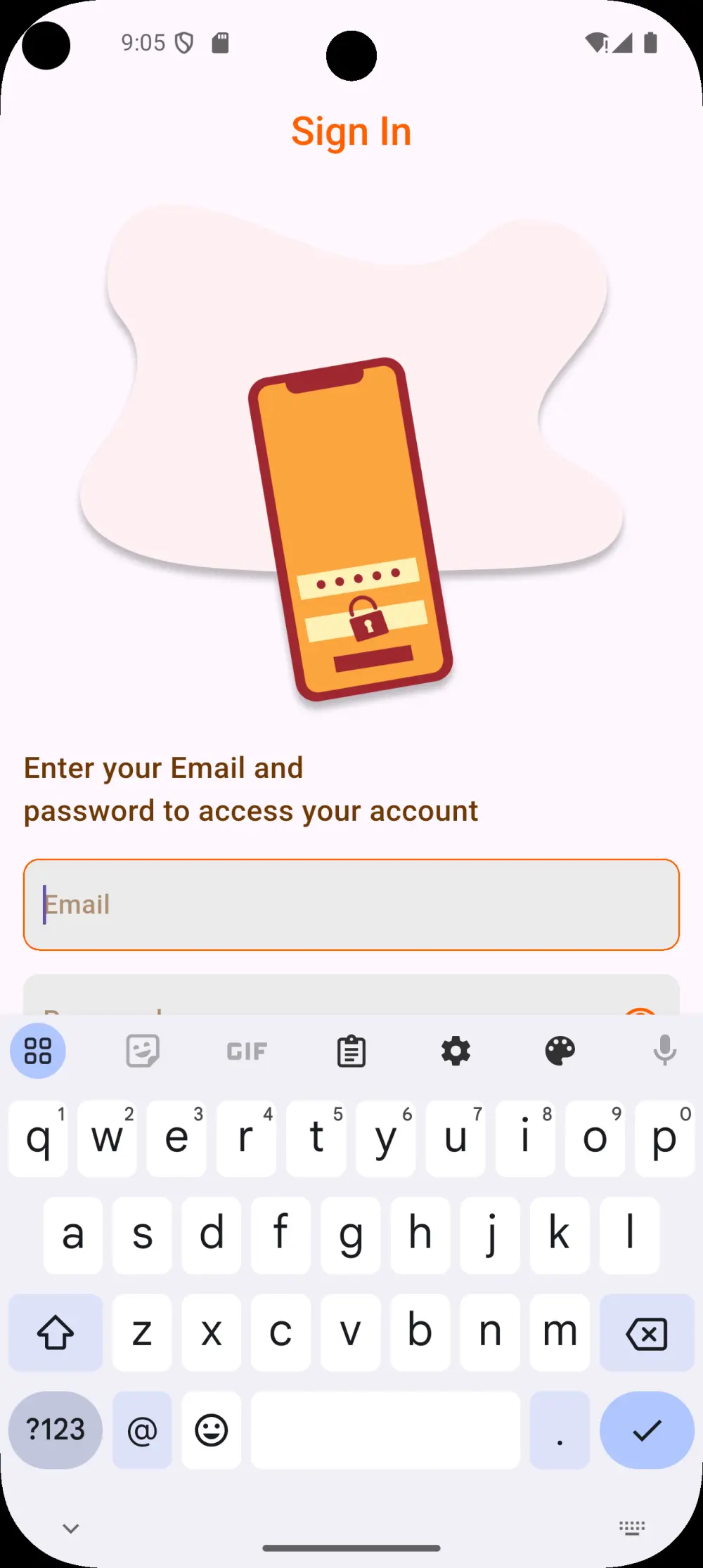Open the keyboard clipboard
The height and width of the screenshot is (1568, 703).
tap(351, 1051)
